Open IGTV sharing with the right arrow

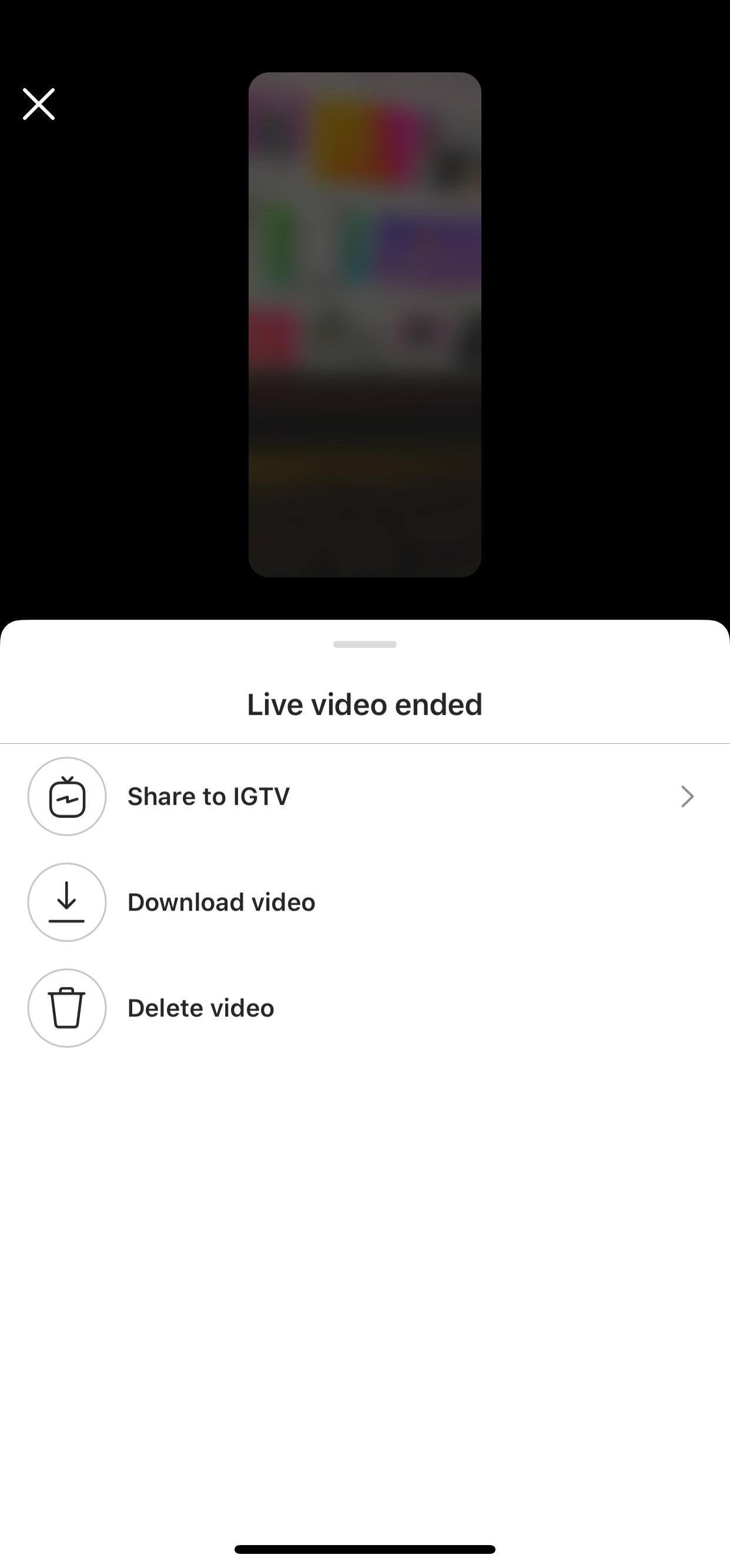tap(688, 796)
